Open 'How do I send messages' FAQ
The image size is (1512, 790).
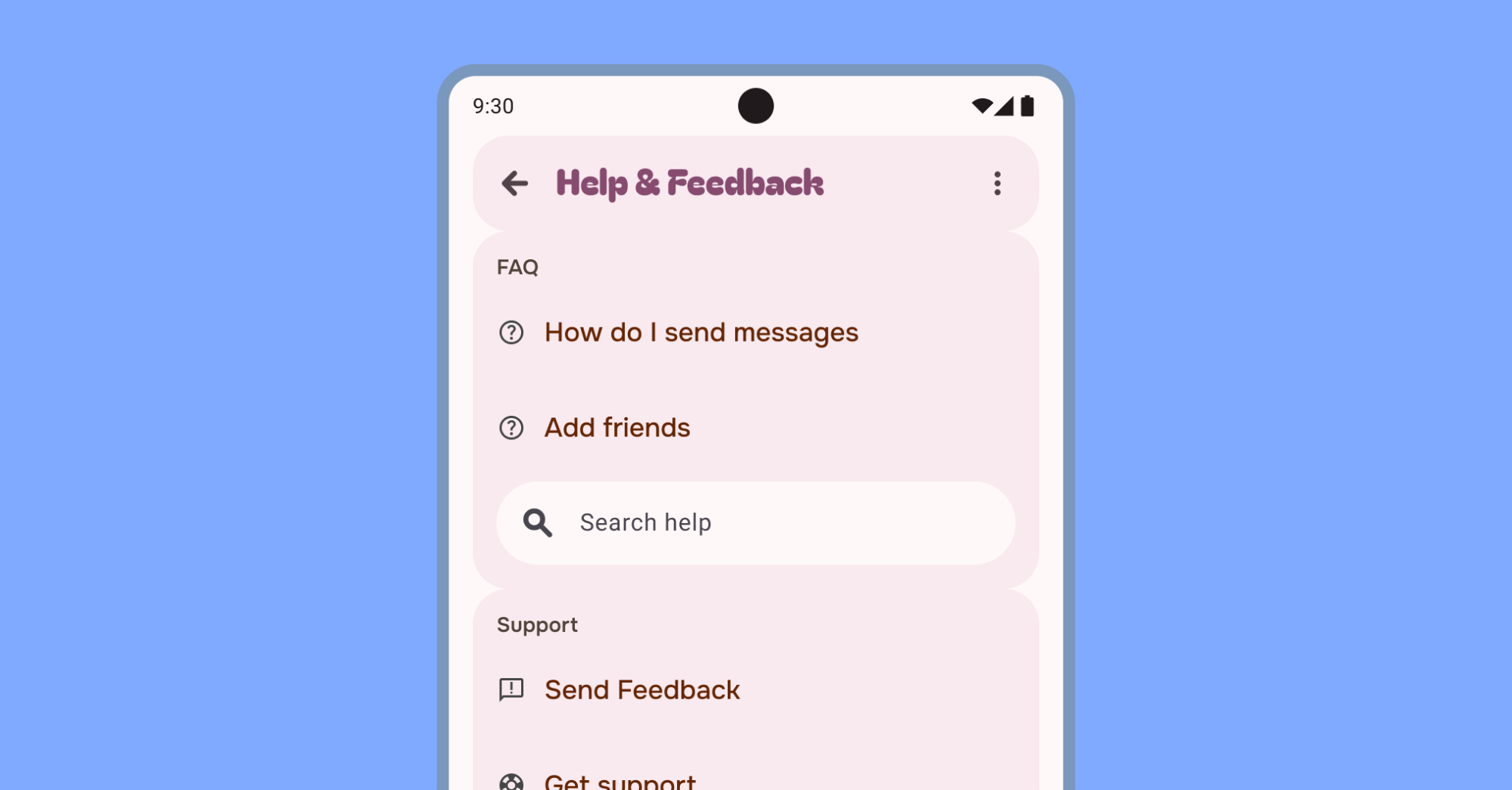[x=700, y=333]
